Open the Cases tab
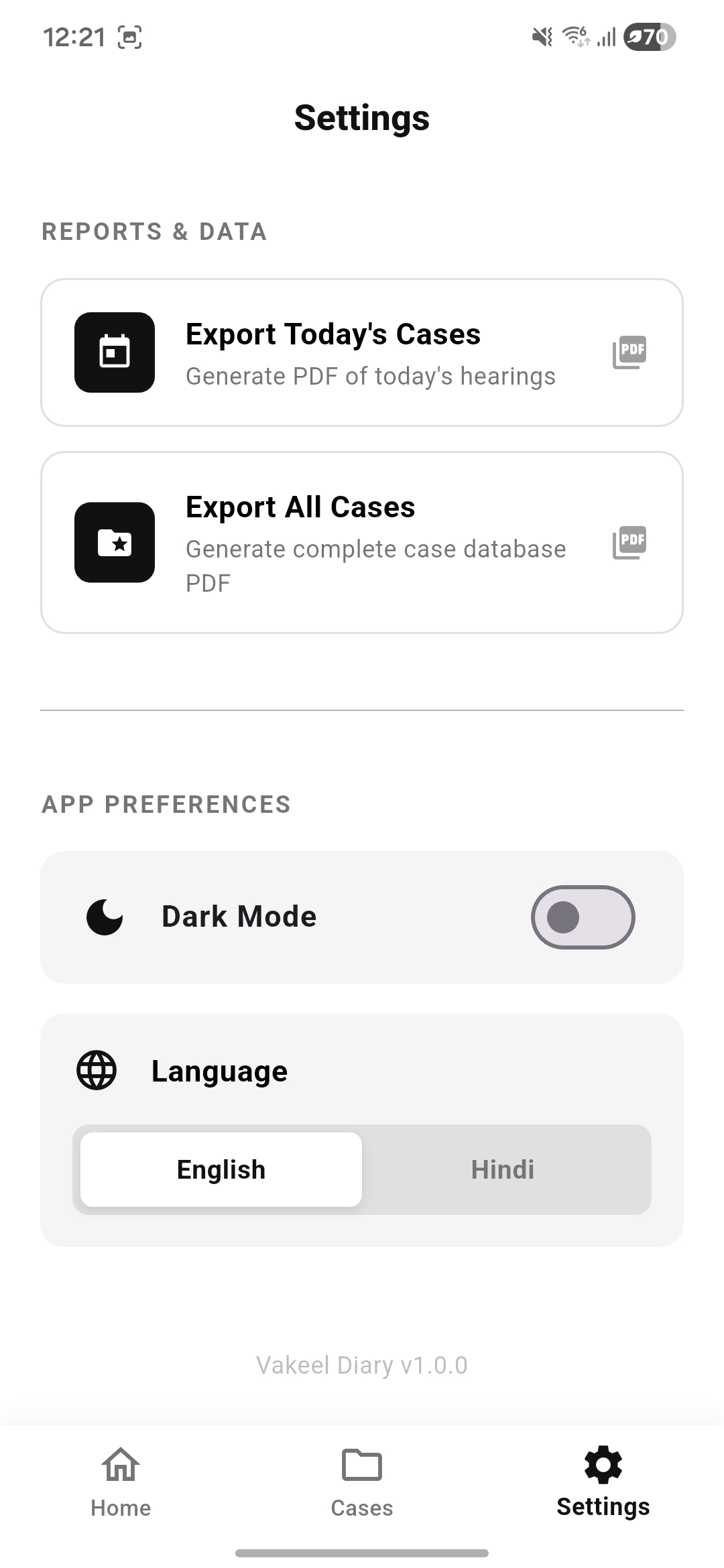Viewport: 724px width, 1568px height. pyautogui.click(x=362, y=1482)
